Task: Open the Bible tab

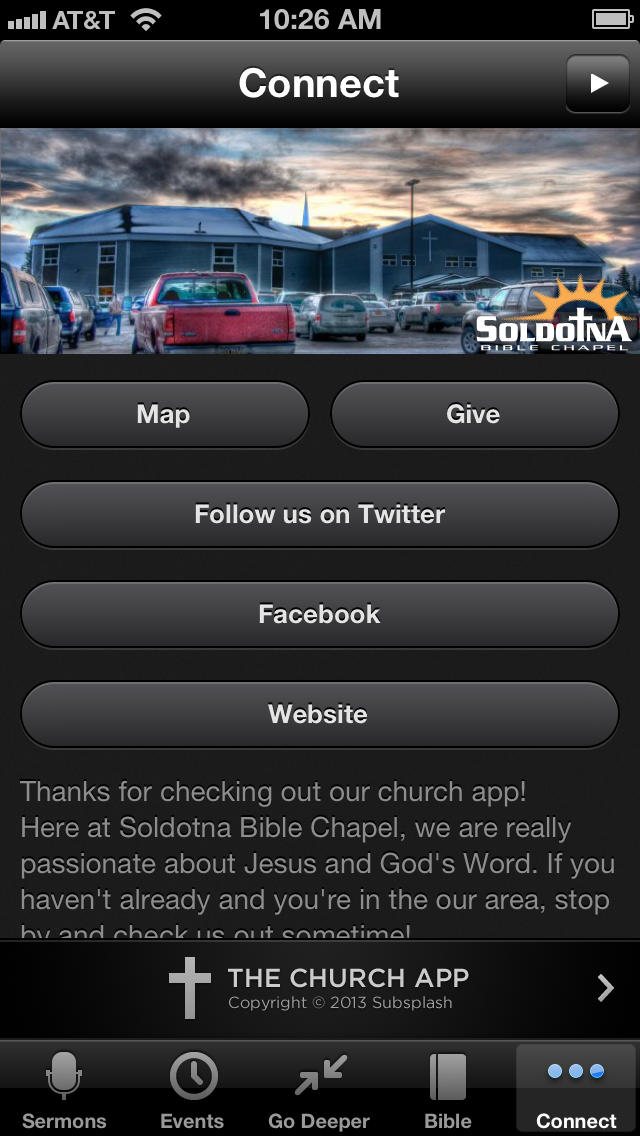Action: click(x=448, y=1089)
